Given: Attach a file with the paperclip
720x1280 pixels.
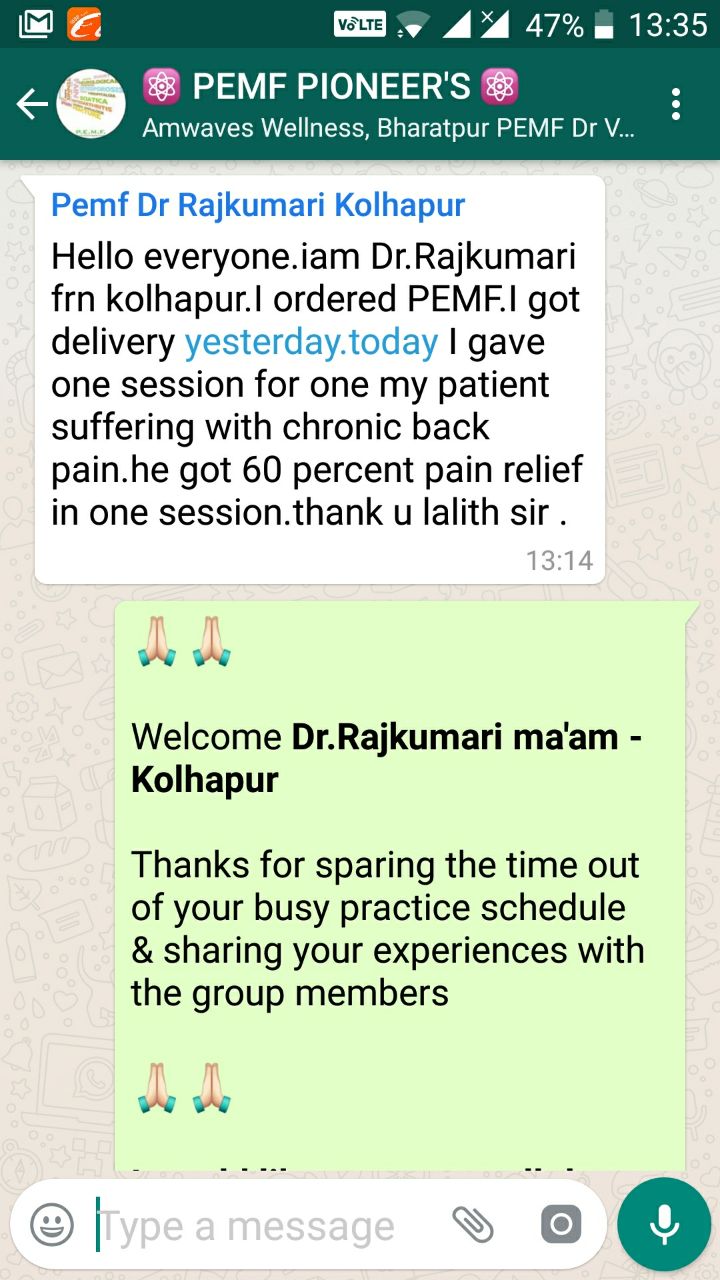Looking at the screenshot, I should pos(473,1224).
